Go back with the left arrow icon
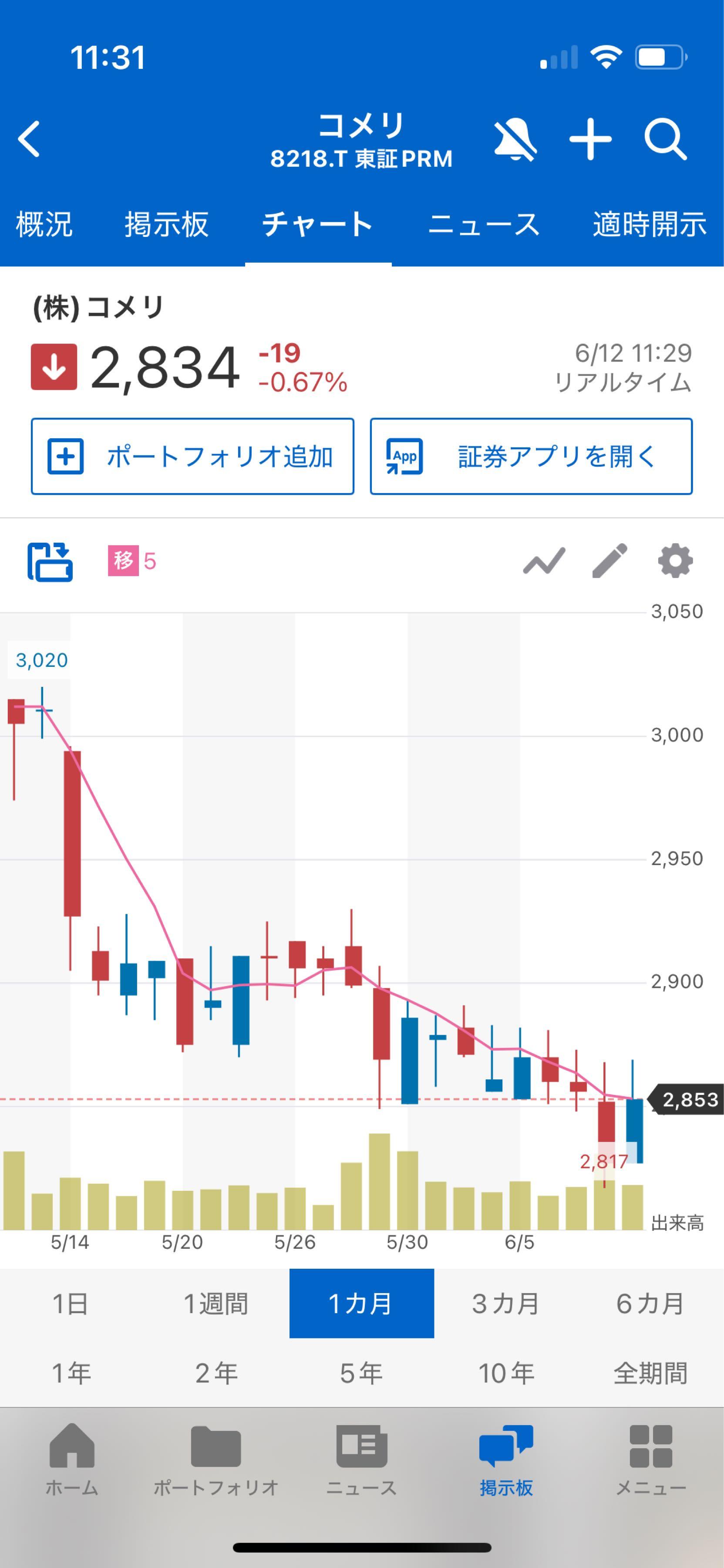The image size is (724, 1568). [x=29, y=139]
